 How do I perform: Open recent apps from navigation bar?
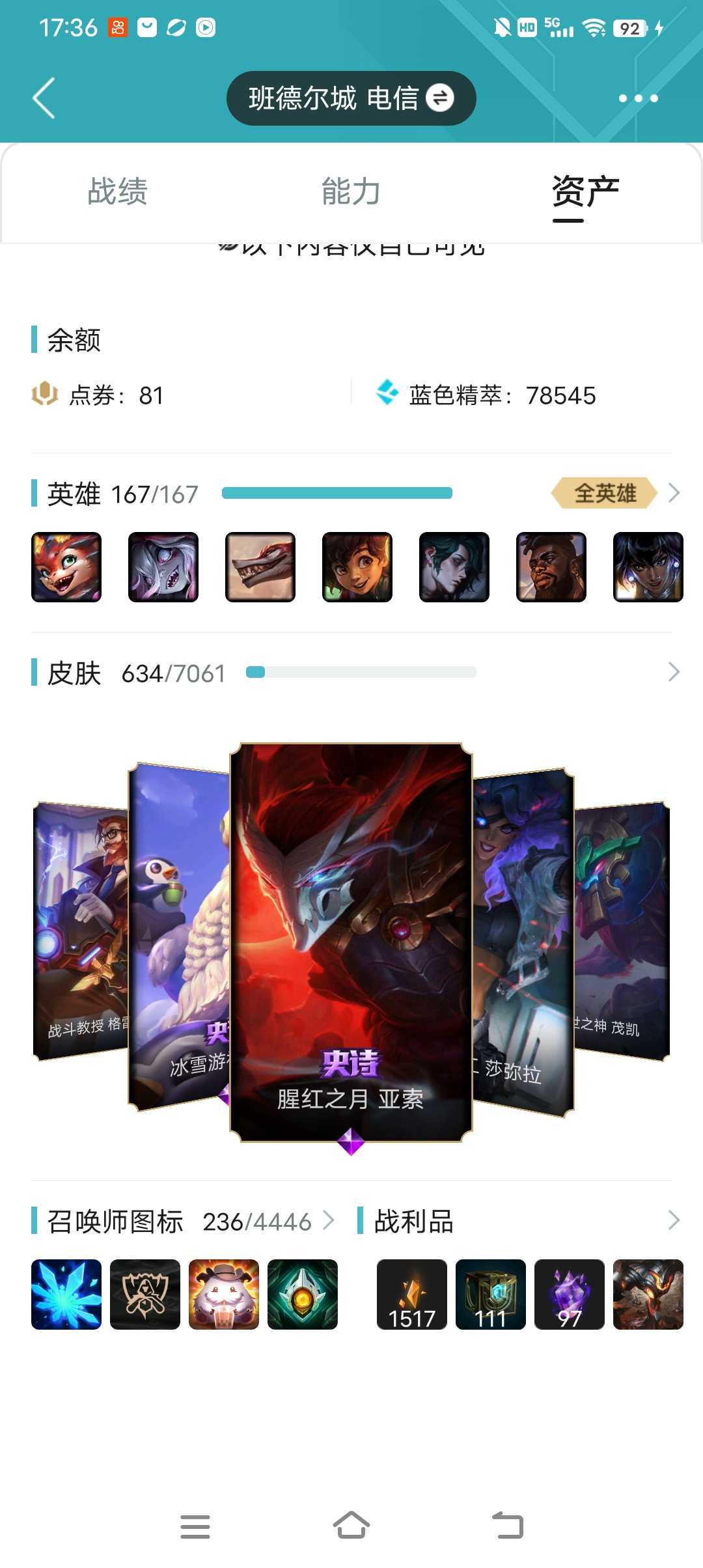pos(195,1526)
